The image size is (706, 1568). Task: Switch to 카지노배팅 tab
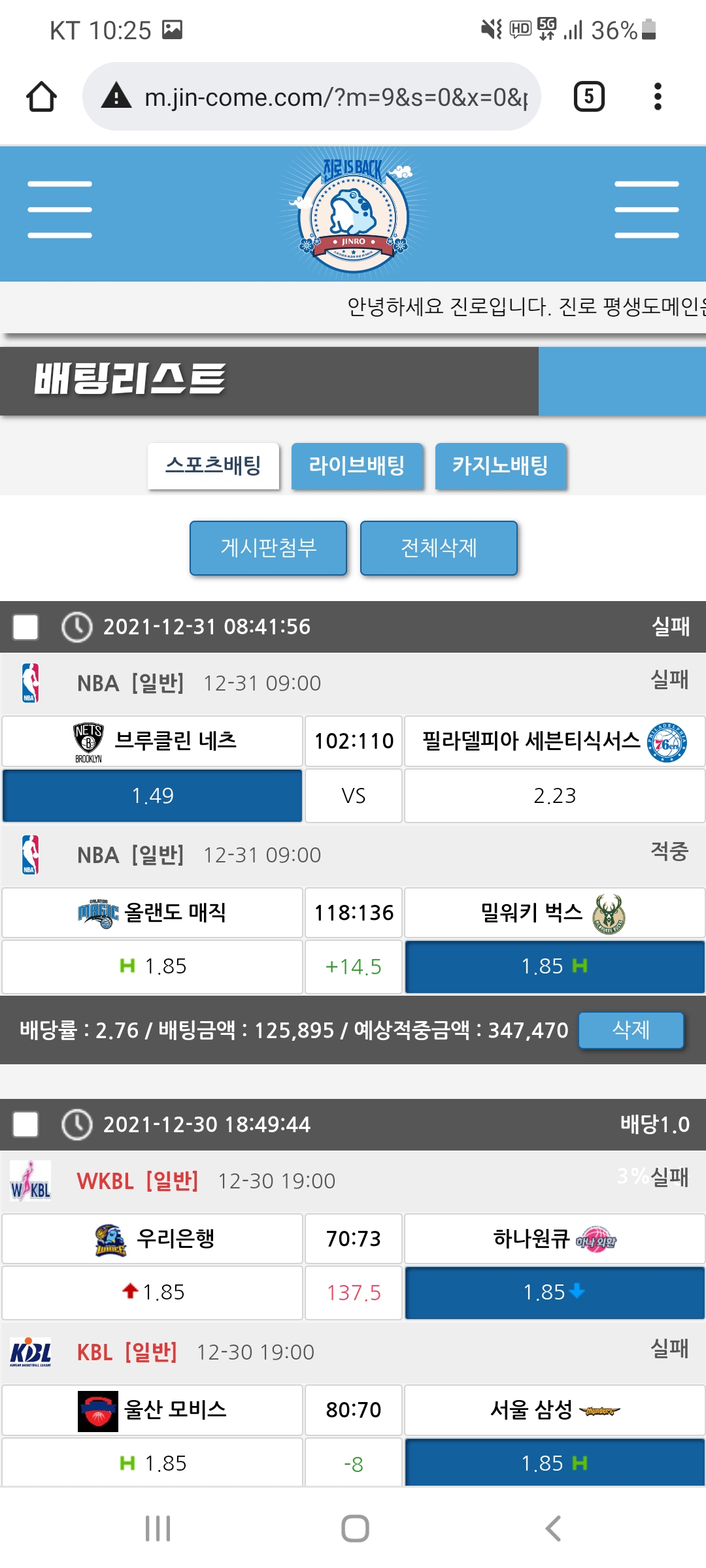[500, 466]
